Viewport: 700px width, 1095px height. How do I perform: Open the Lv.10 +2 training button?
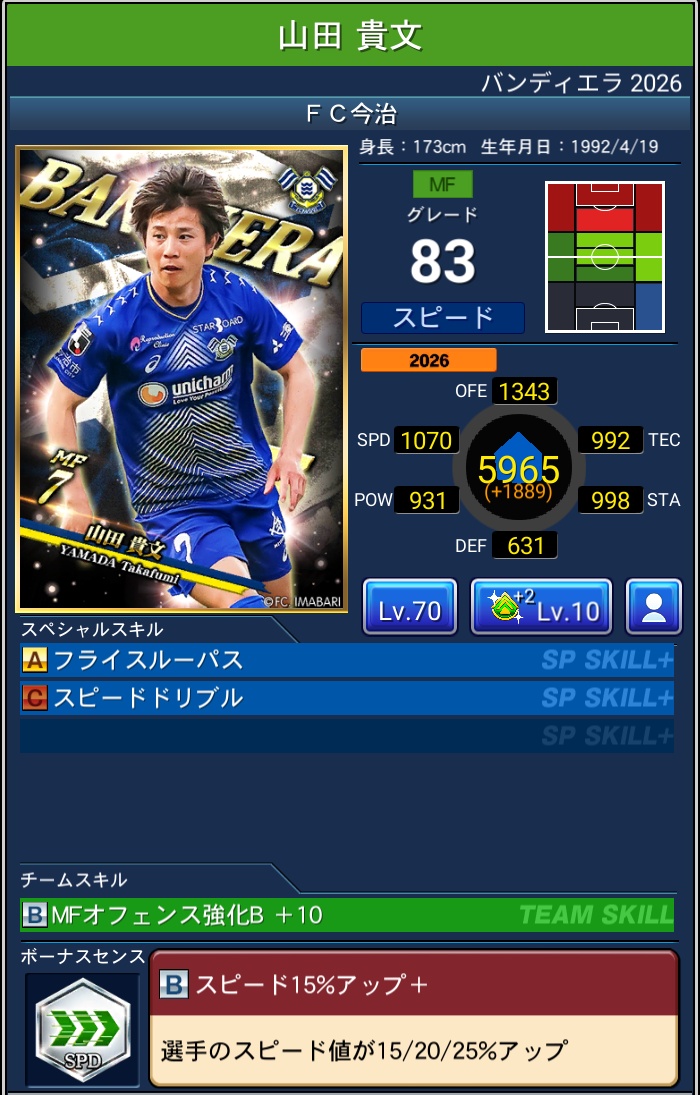(540, 607)
